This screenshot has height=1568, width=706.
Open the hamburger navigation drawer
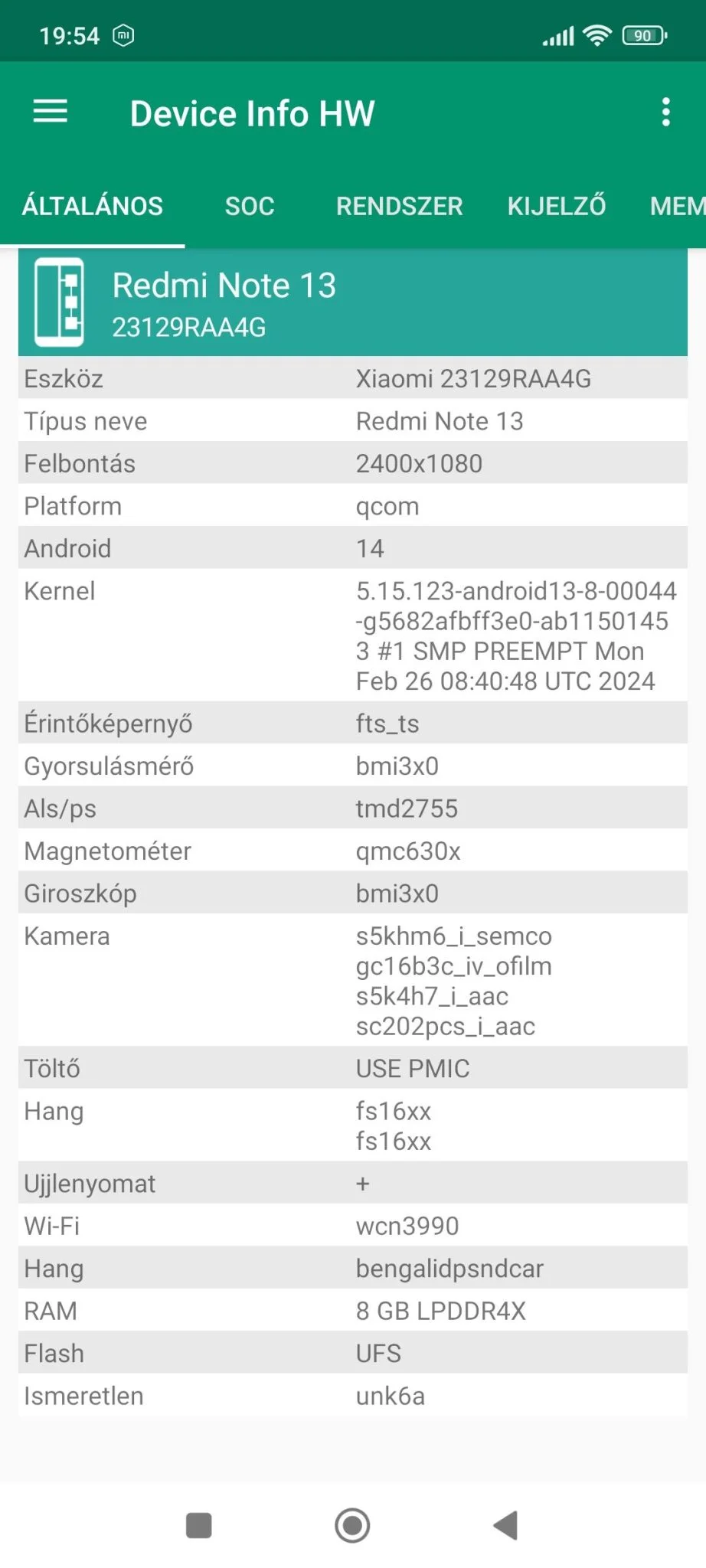click(51, 112)
